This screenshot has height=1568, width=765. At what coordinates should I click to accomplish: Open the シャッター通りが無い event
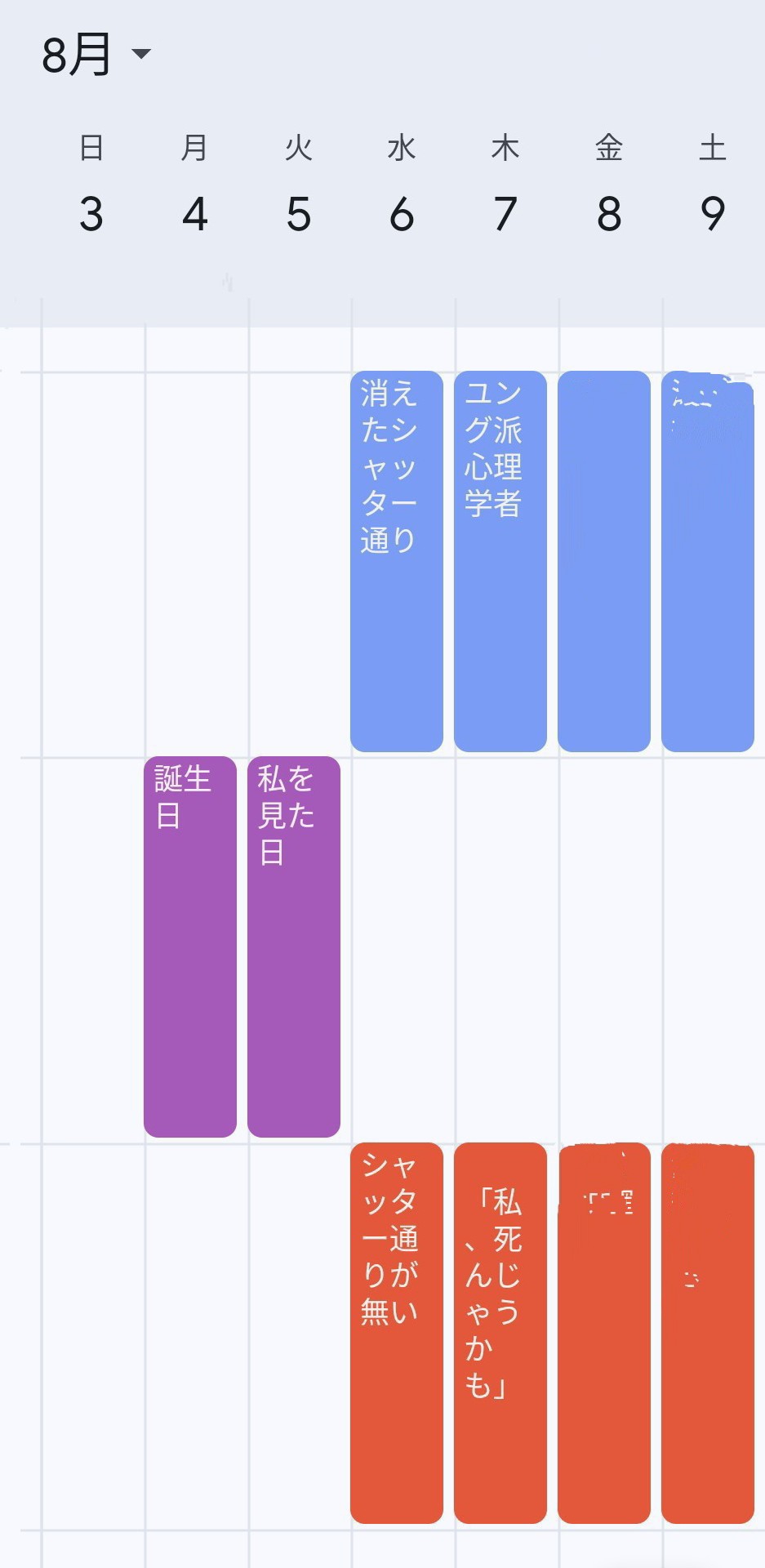[x=397, y=1333]
